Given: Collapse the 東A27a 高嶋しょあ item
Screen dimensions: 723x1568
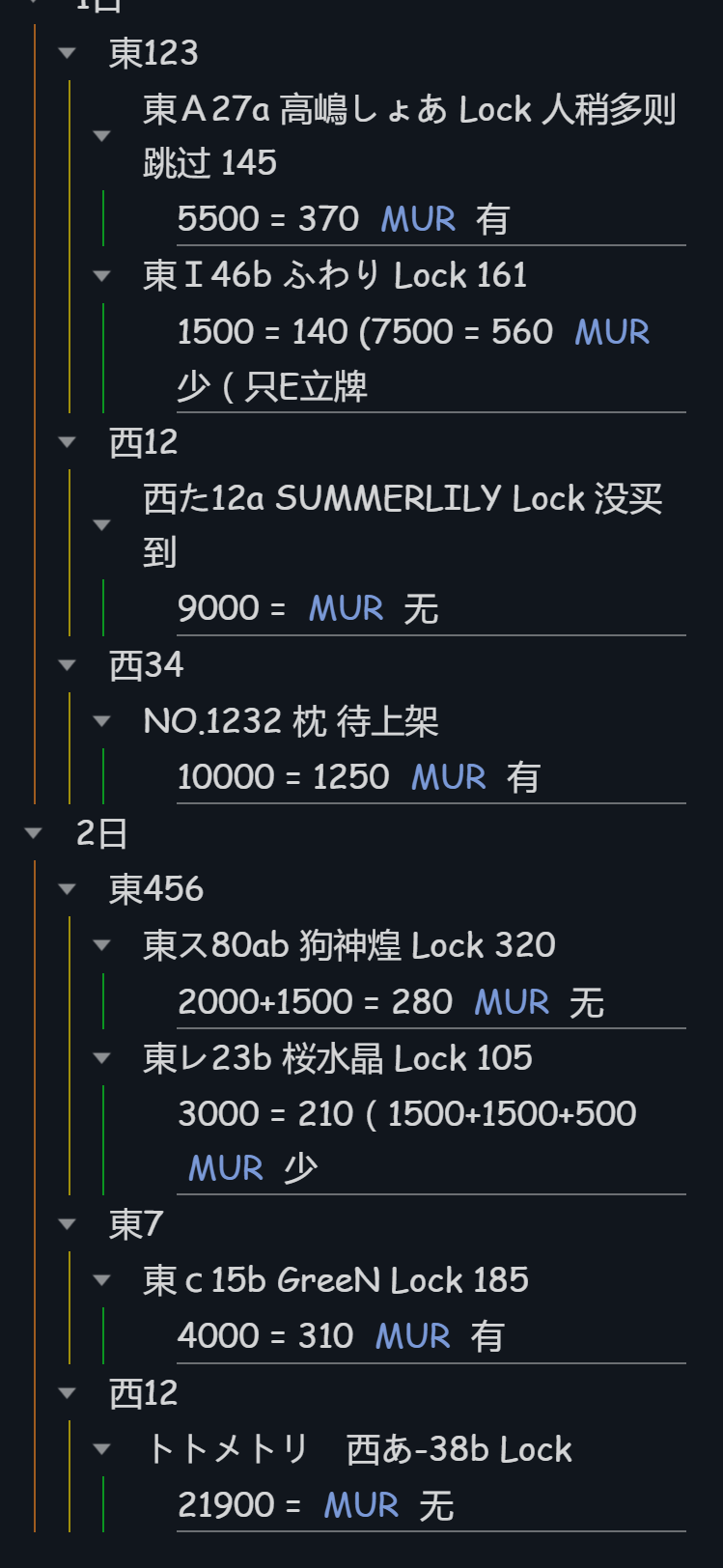Looking at the screenshot, I should tap(101, 136).
